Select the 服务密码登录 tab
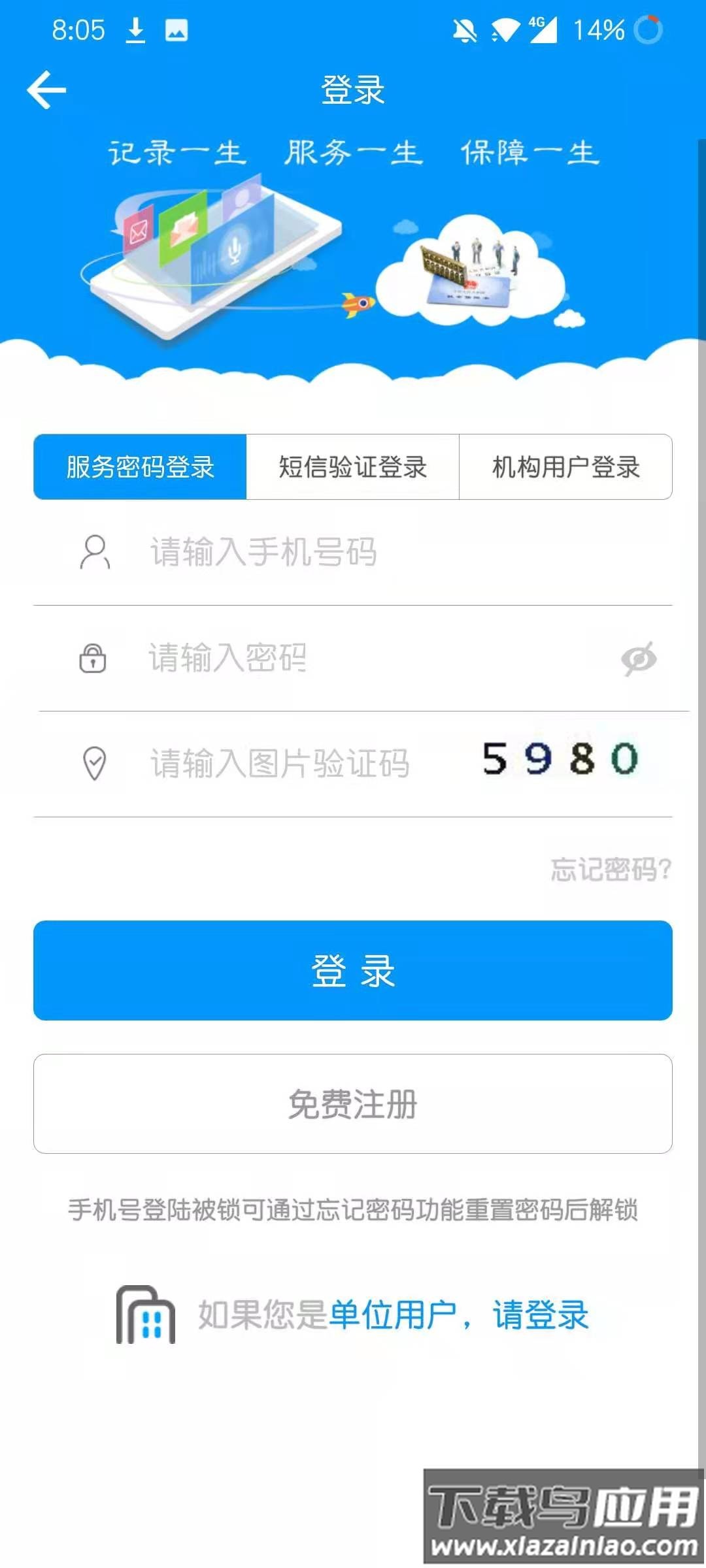Screen dimensions: 706x1568 [139, 467]
